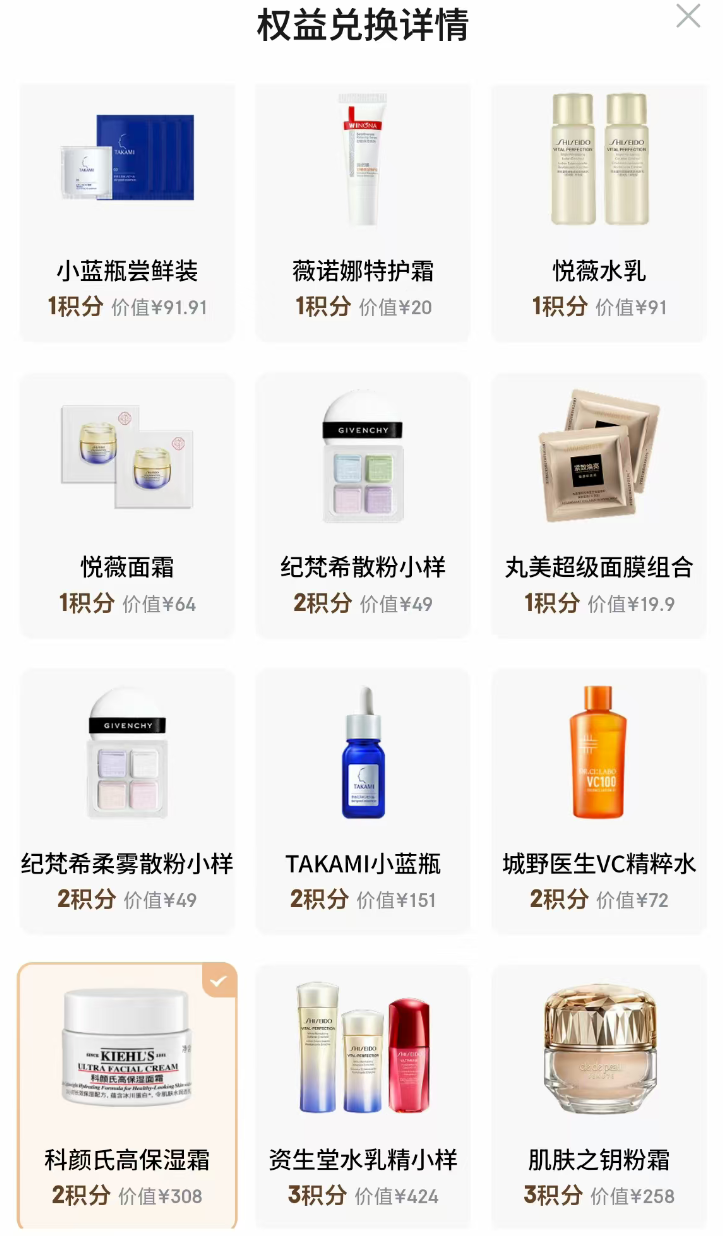This screenshot has height=1236, width=723.
Task: Pick the TAKAMI小蓝瓶 reward card
Action: (363, 801)
